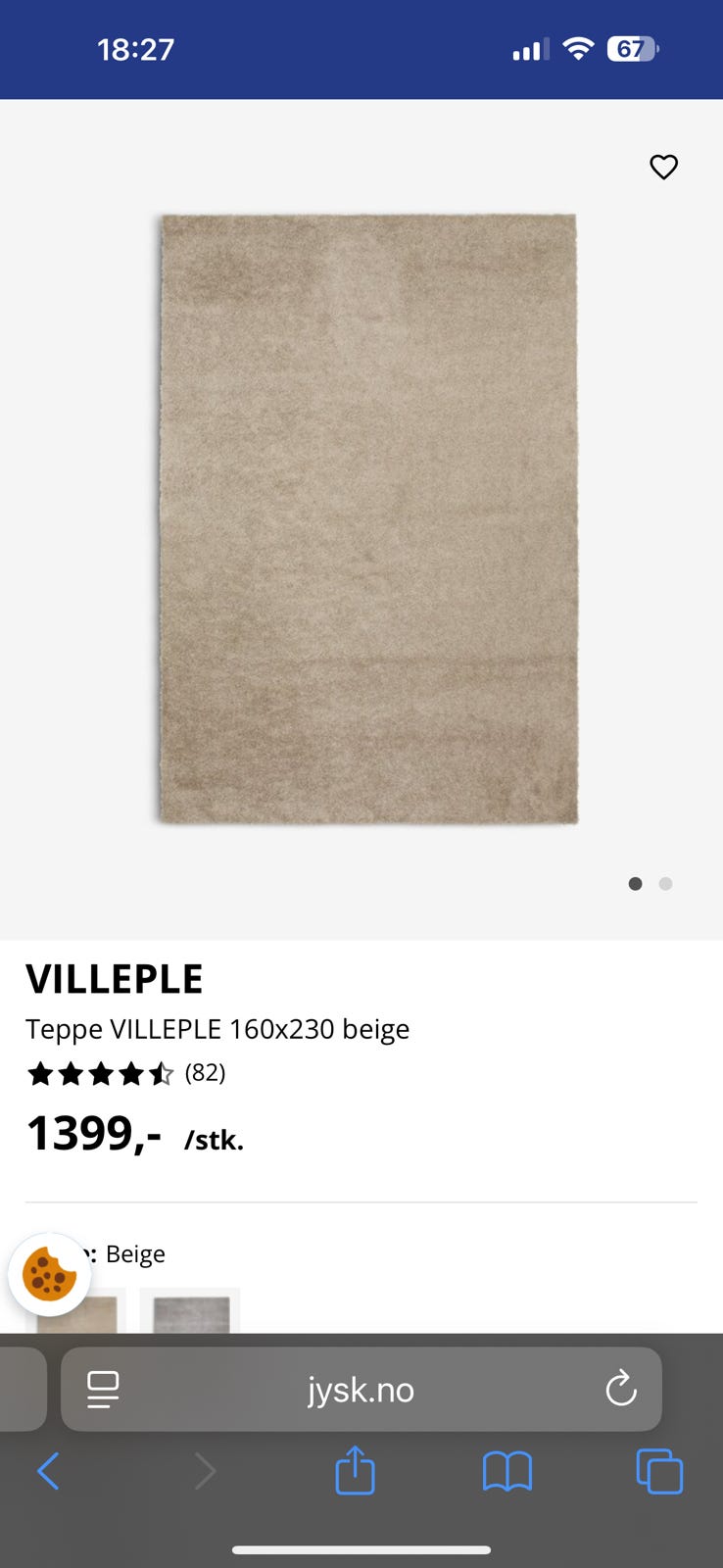Tap the battery indicator in status bar
The image size is (723, 1568).
click(632, 48)
